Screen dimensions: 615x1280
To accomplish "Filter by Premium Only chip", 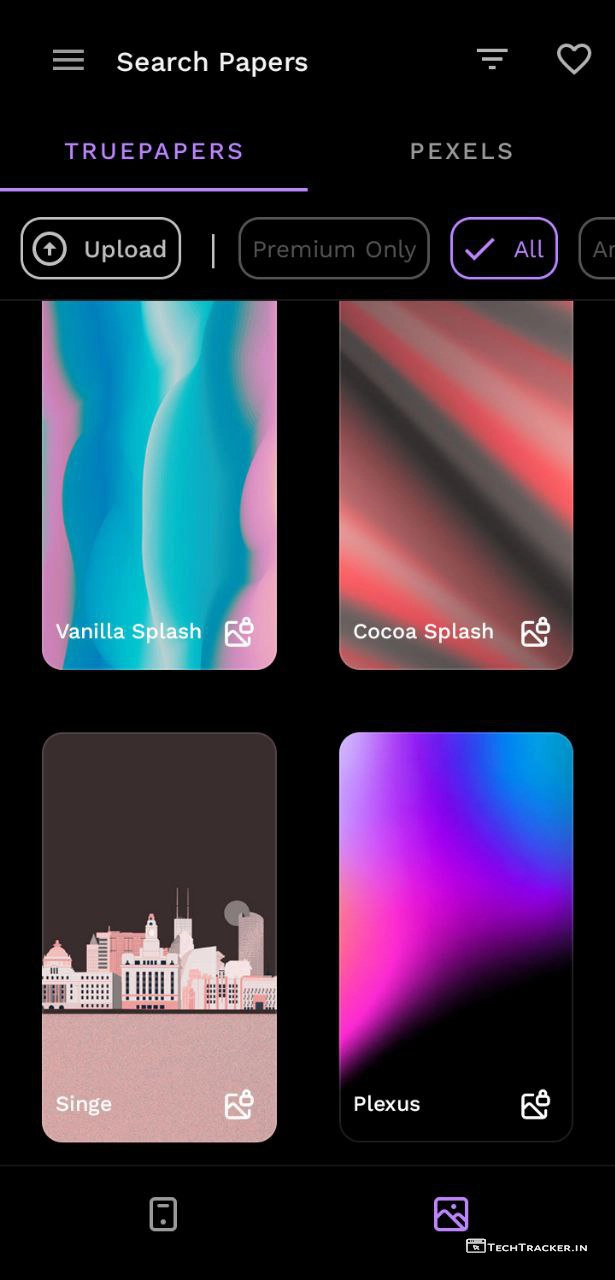I will point(334,249).
